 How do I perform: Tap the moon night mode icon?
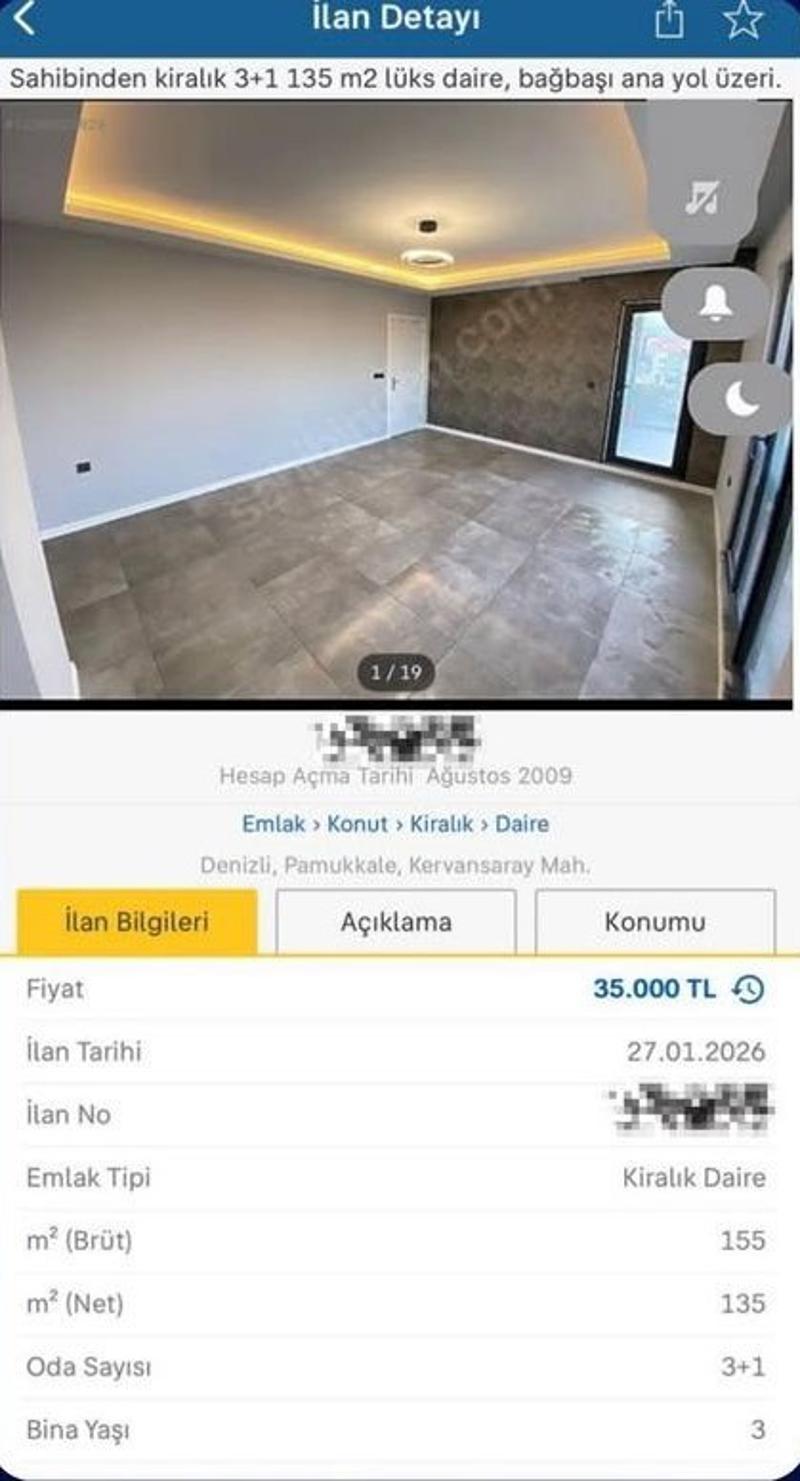tap(741, 399)
